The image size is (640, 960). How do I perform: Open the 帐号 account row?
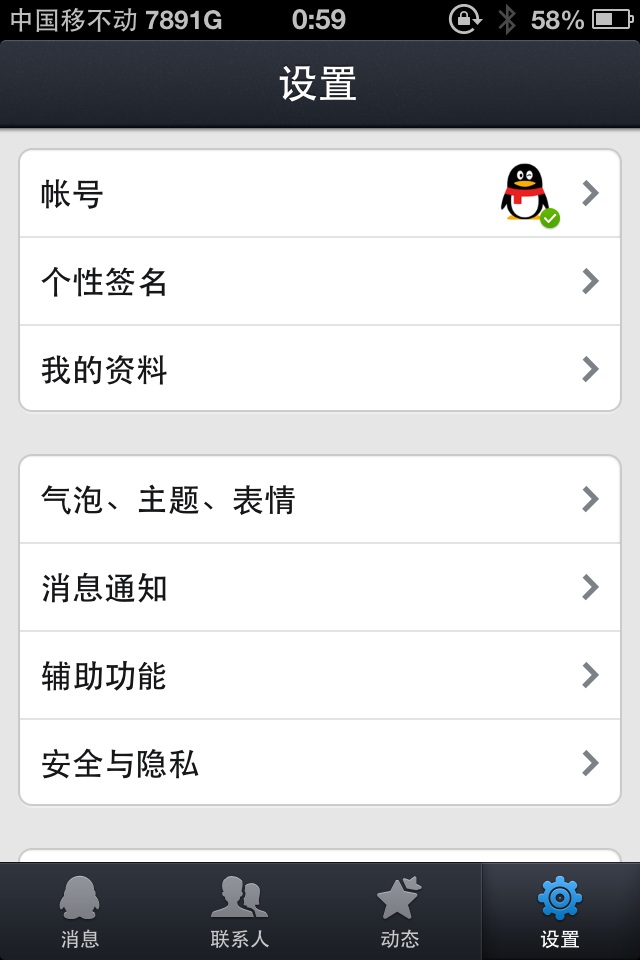pos(320,194)
